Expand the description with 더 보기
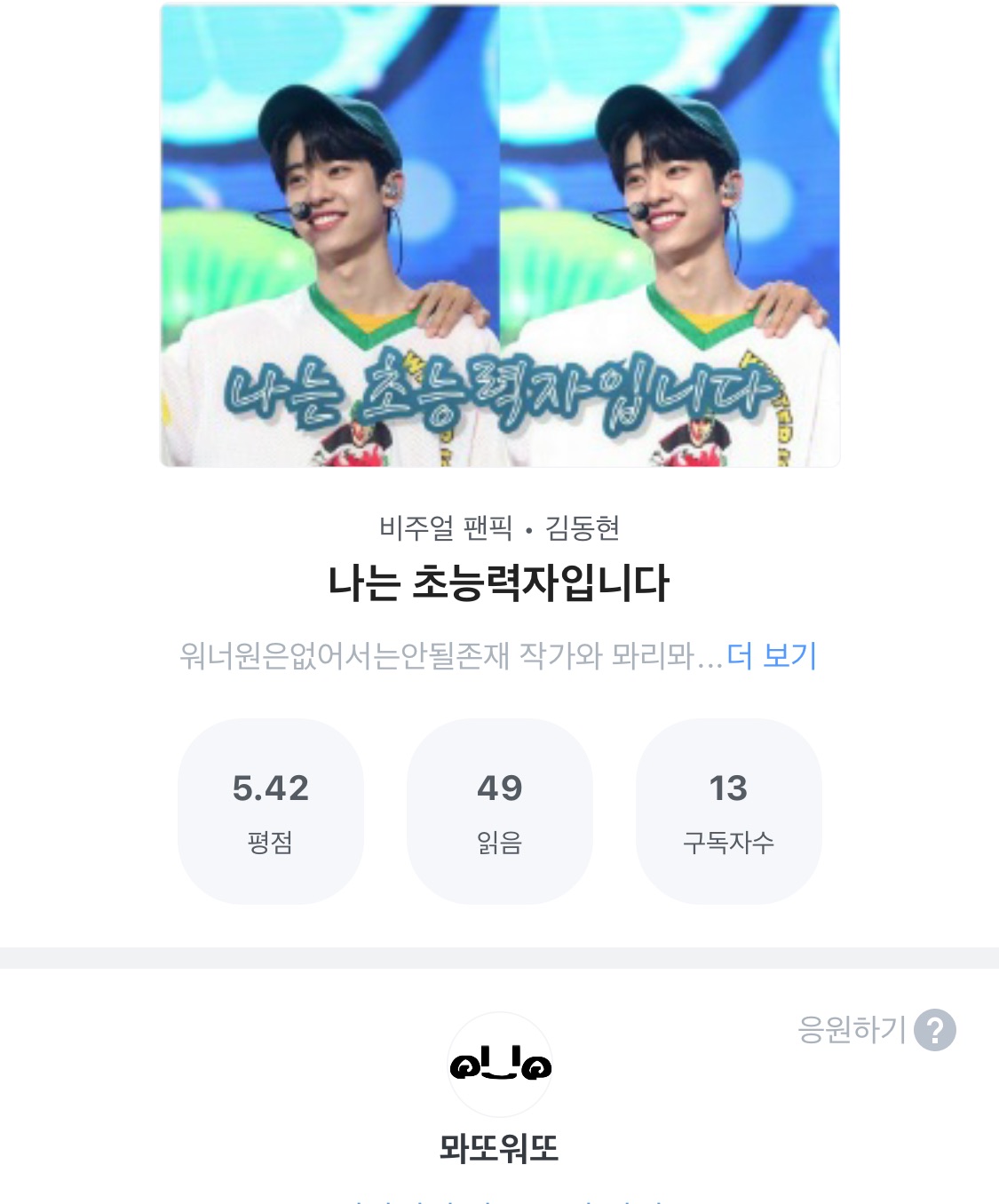This screenshot has height=1204, width=999. pos(771,656)
